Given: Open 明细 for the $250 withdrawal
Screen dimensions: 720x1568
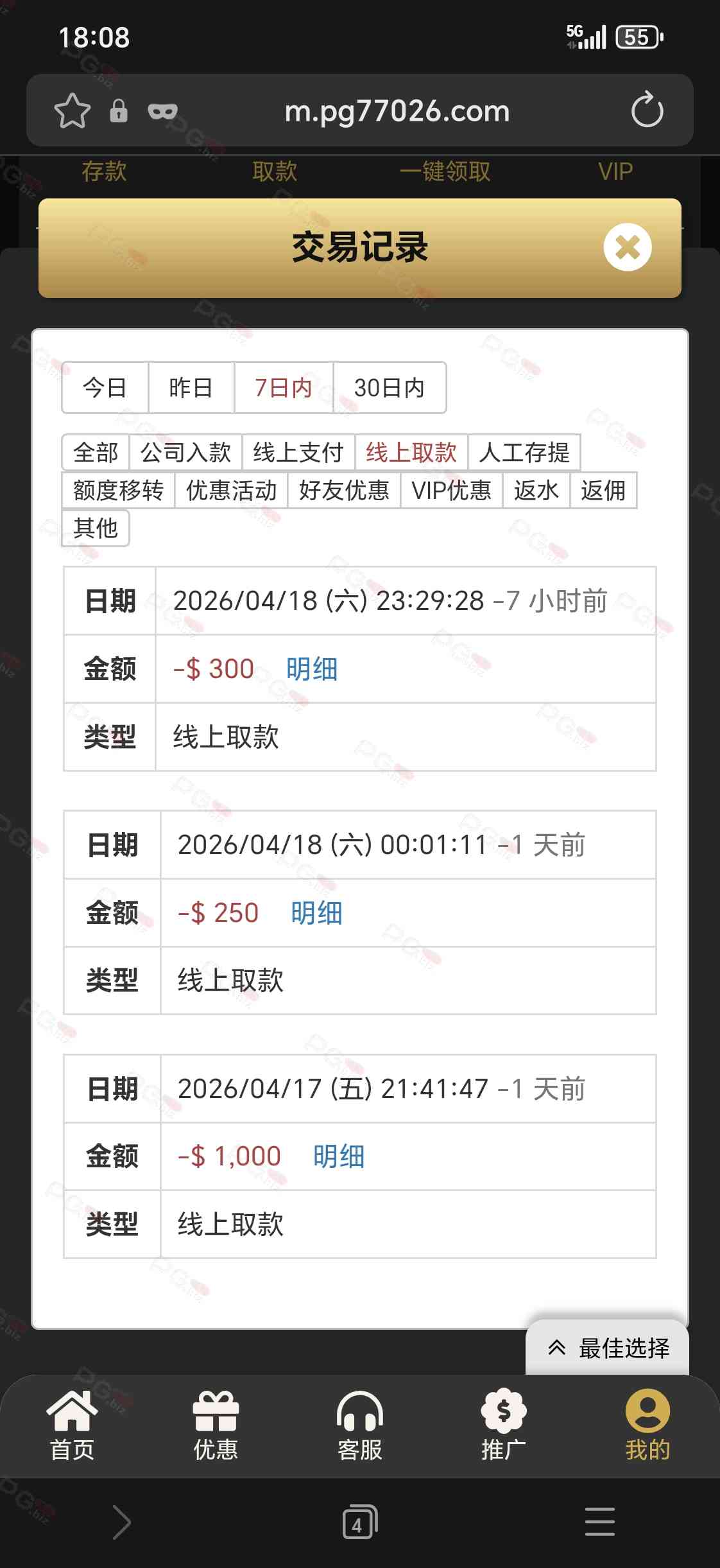Looking at the screenshot, I should (316, 912).
